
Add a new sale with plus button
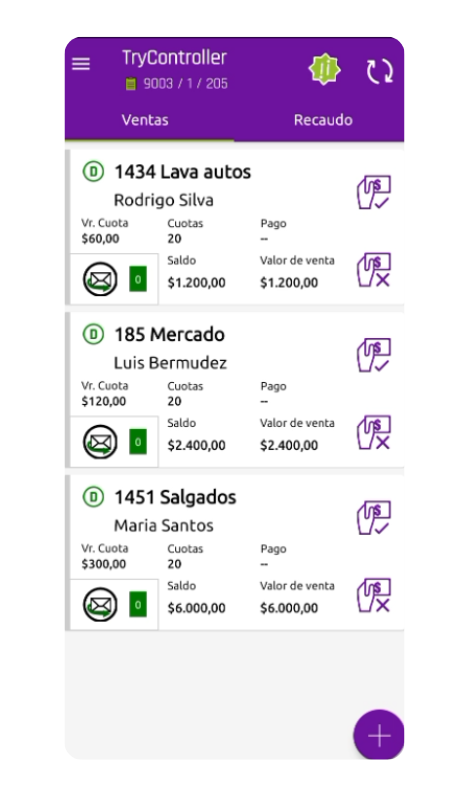[x=379, y=735]
